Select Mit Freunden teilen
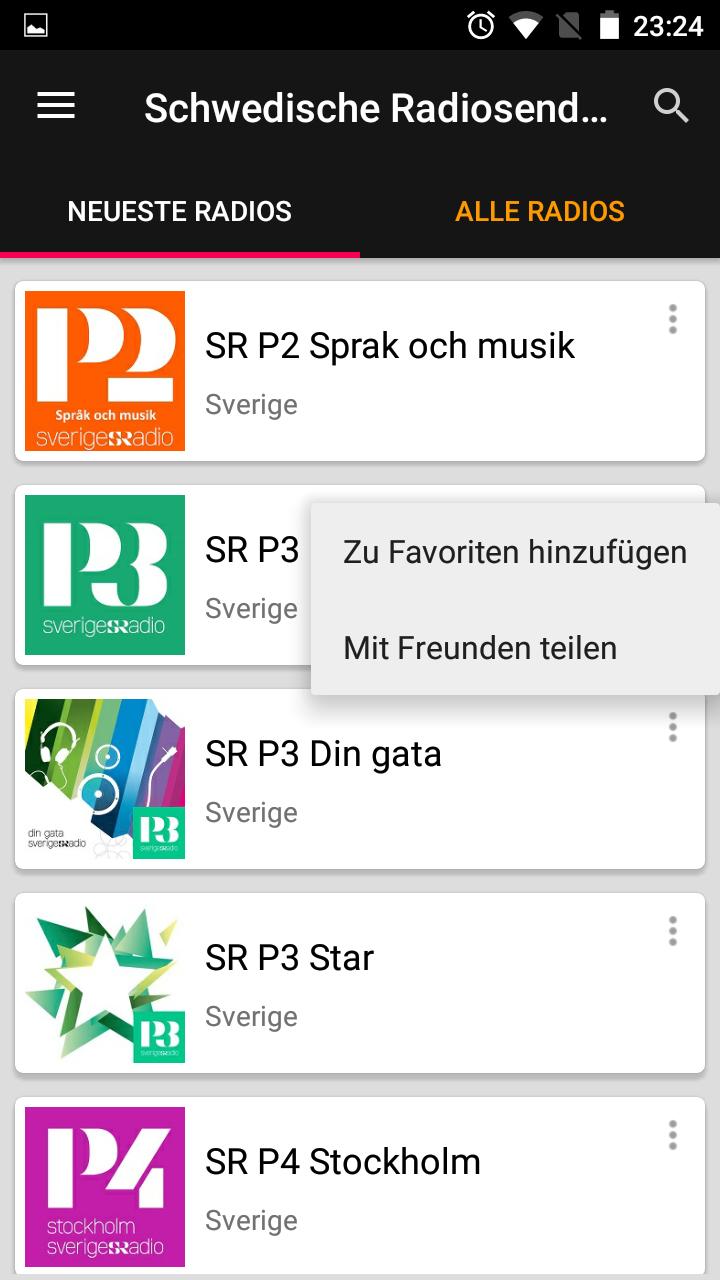720x1280 pixels. (515, 648)
